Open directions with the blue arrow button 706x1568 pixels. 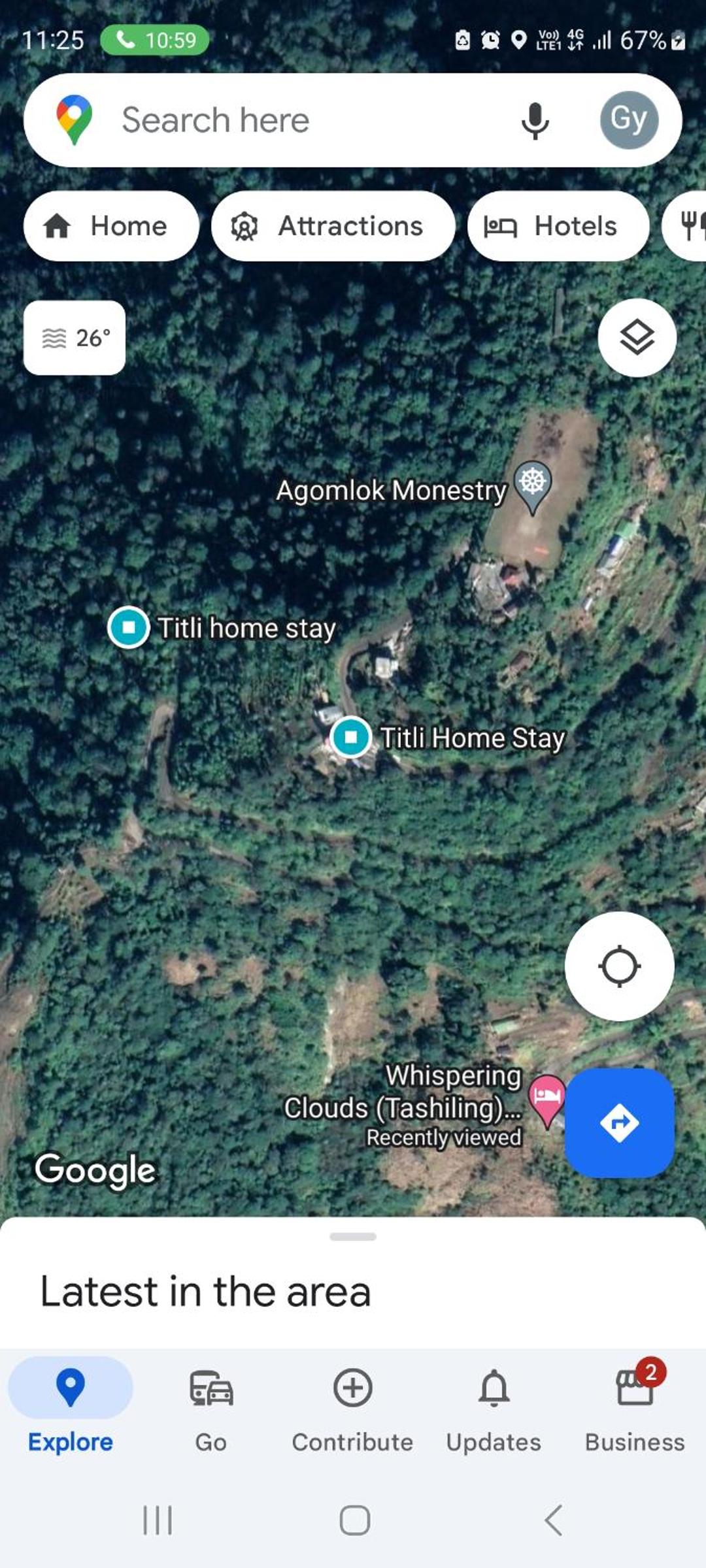[619, 1123]
